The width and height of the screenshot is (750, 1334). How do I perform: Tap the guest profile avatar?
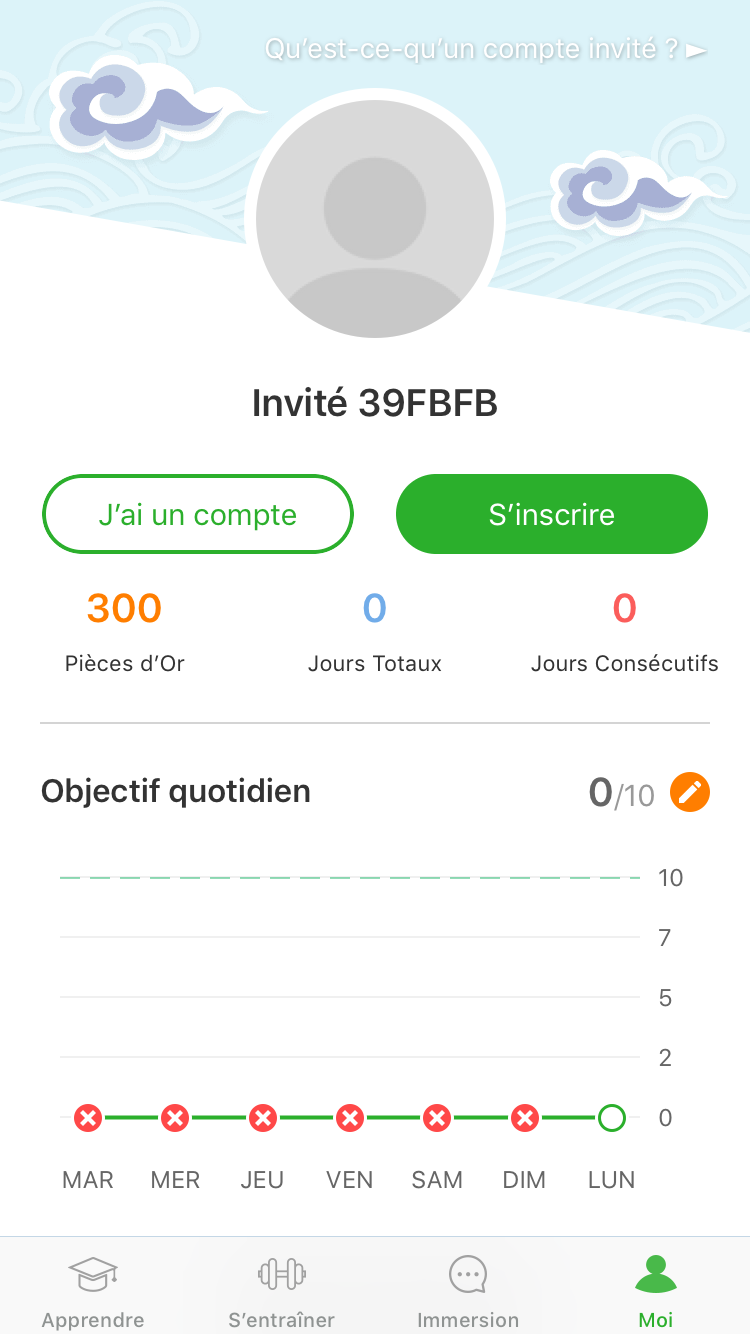pos(375,220)
